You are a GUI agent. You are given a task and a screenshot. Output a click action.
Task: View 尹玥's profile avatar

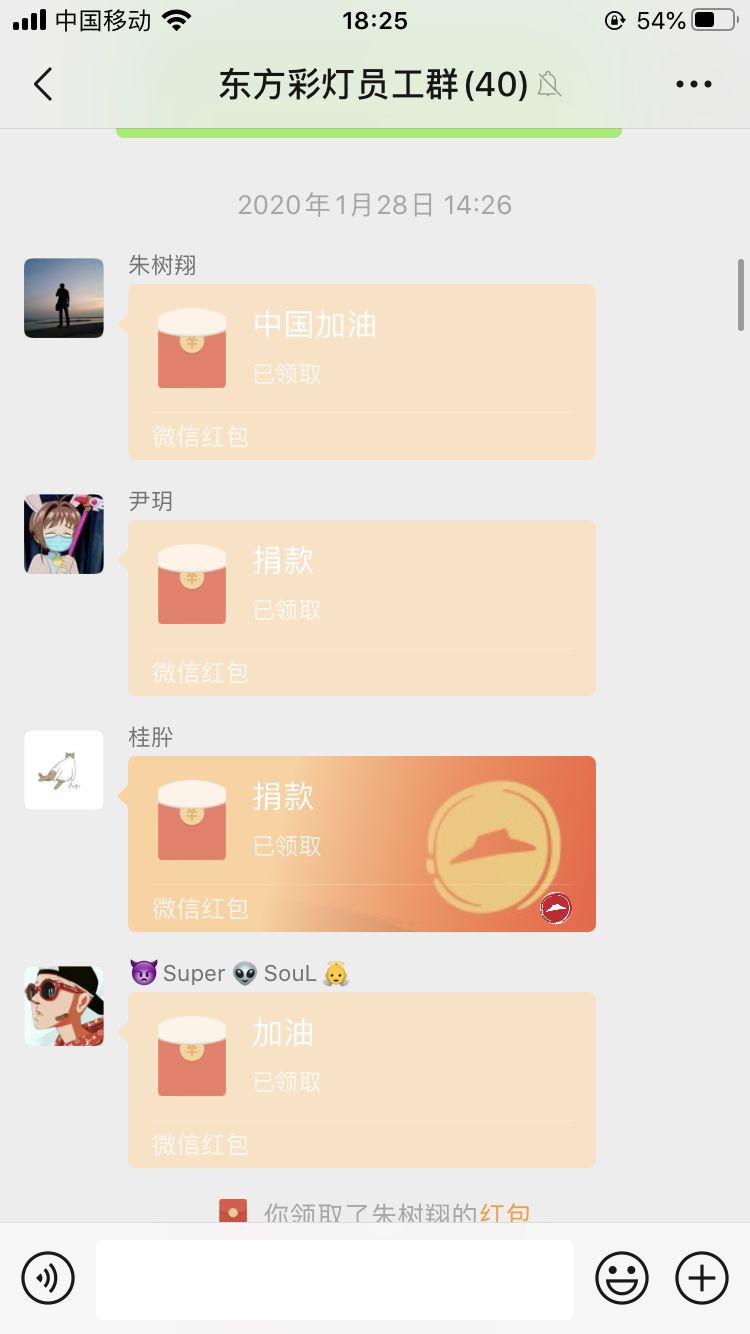(64, 534)
